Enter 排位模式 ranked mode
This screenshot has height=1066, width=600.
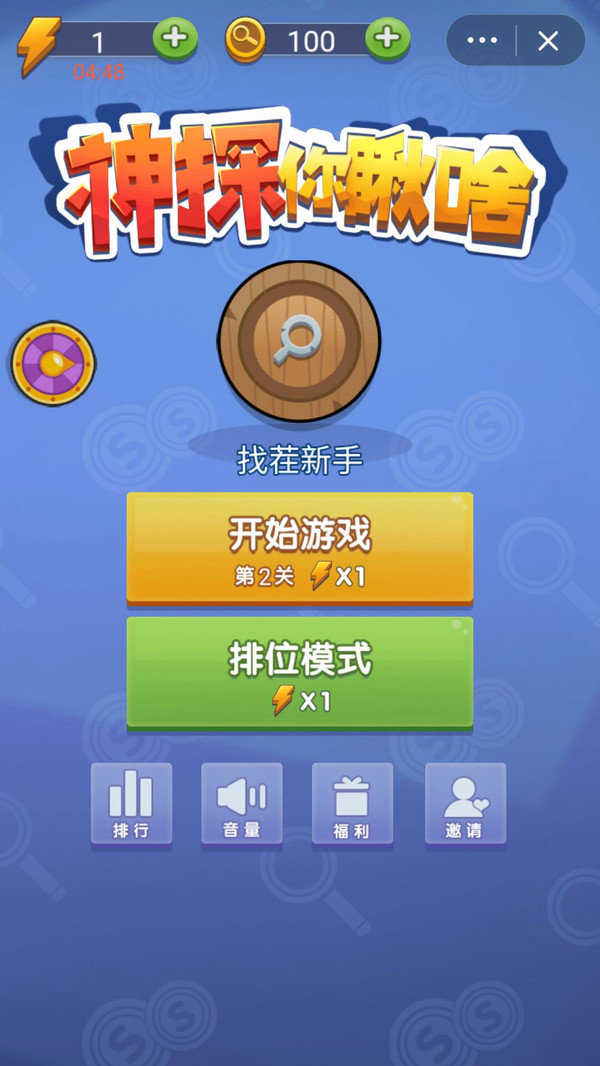[300, 672]
